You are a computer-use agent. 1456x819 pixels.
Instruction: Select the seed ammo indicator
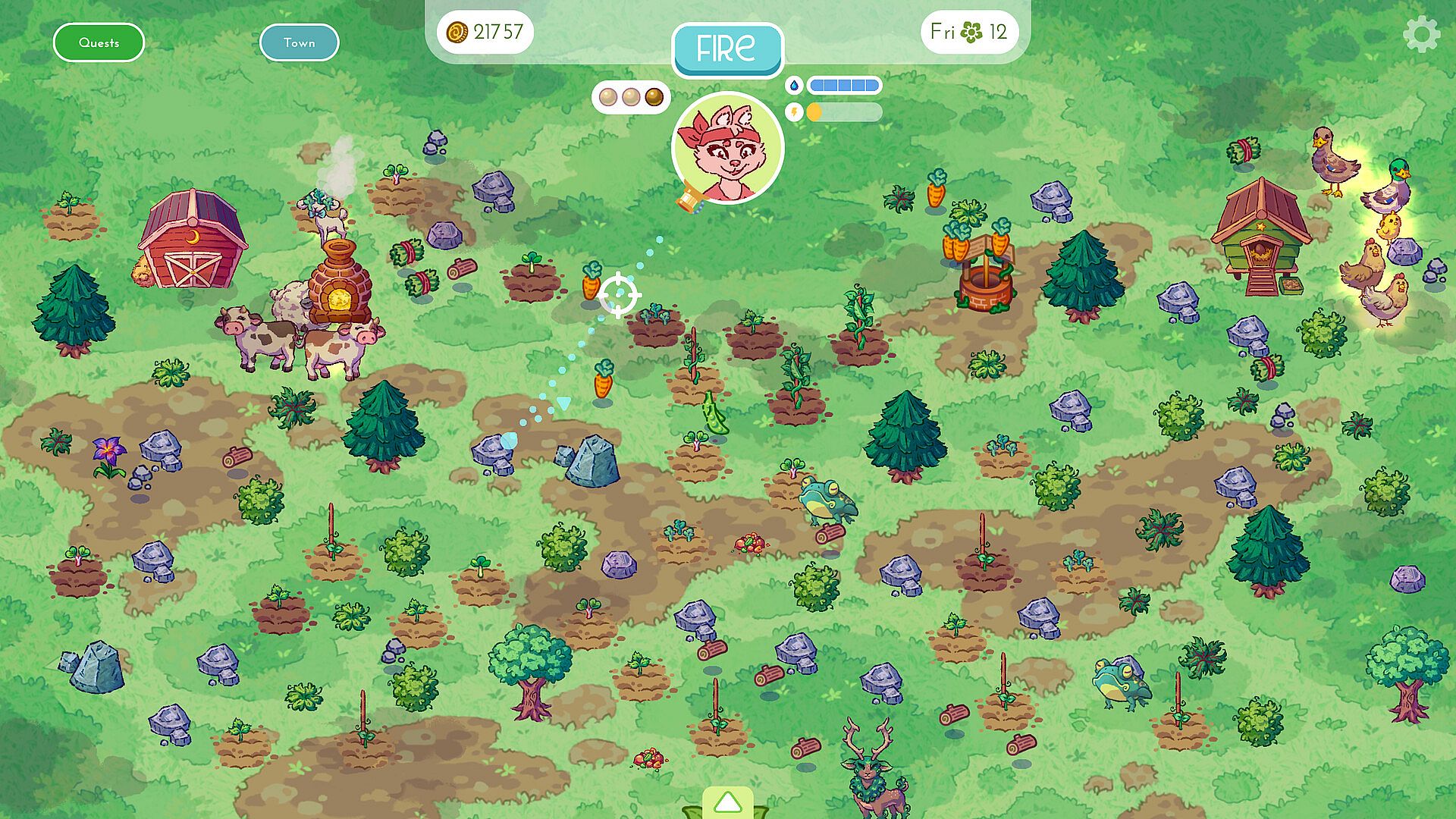(x=631, y=97)
